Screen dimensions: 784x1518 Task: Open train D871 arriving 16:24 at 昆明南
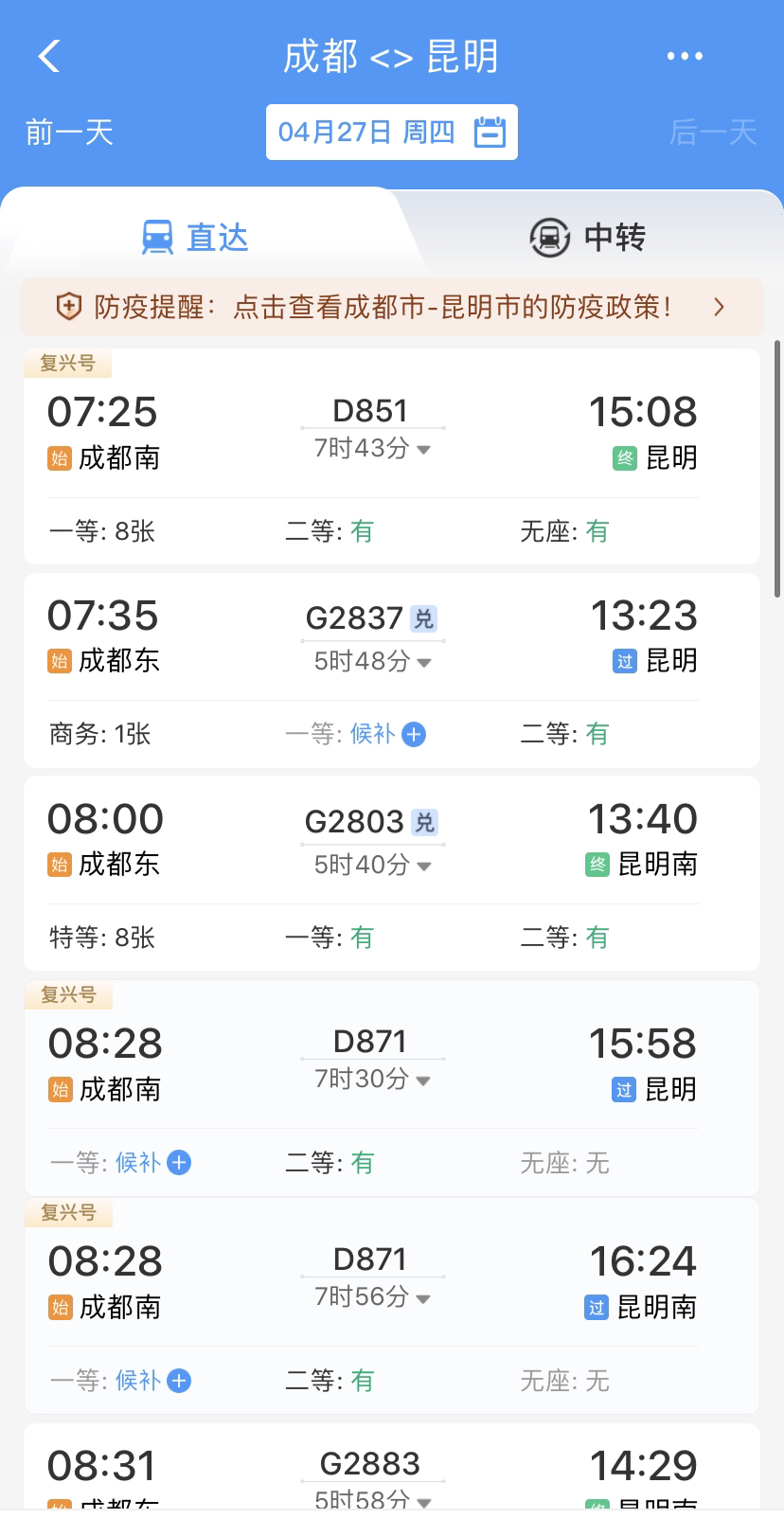pyautogui.click(x=391, y=1306)
